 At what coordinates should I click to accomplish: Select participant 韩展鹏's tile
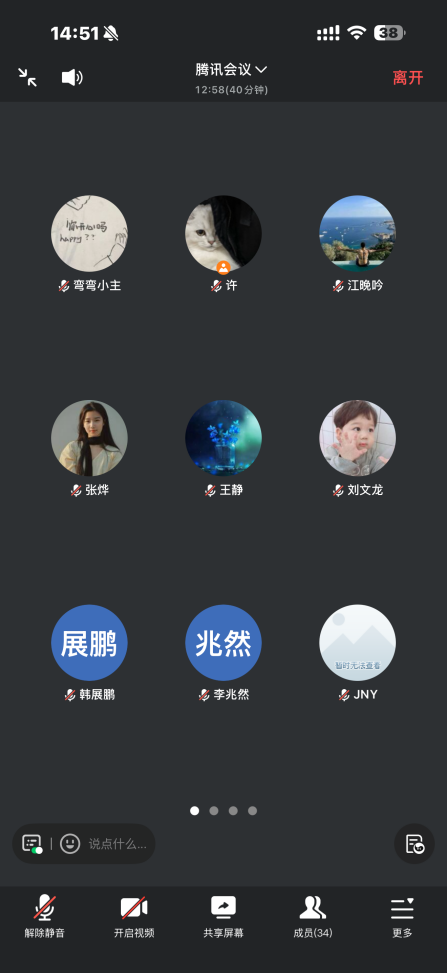pos(89,653)
